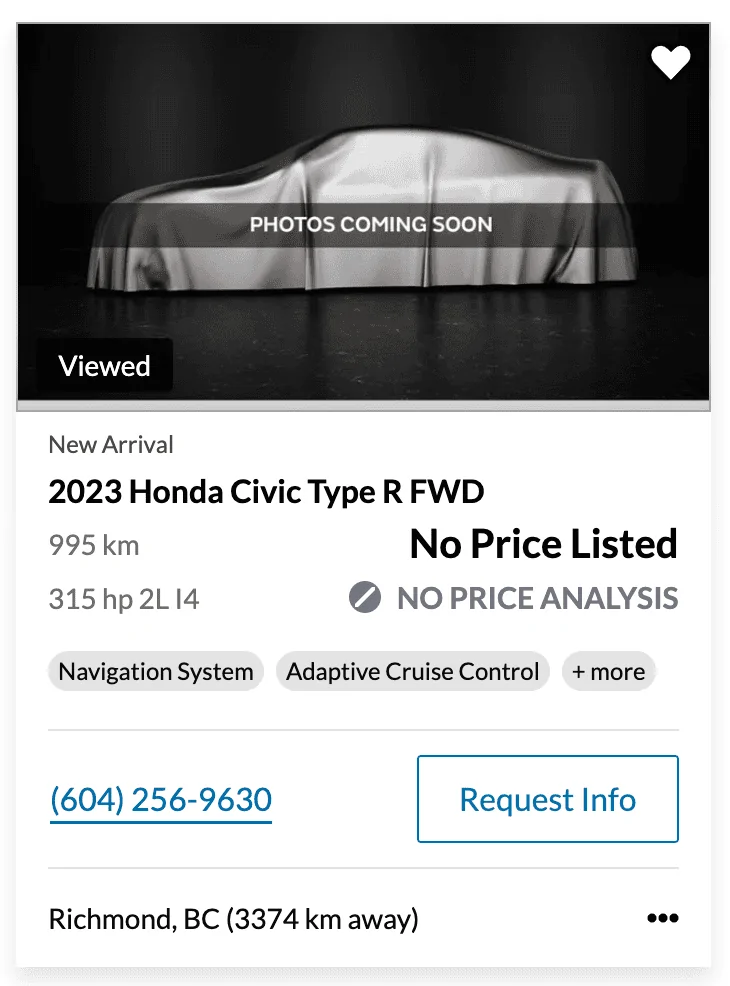The width and height of the screenshot is (730, 986).
Task: Select the Navigation System feature tag
Action: (x=155, y=671)
